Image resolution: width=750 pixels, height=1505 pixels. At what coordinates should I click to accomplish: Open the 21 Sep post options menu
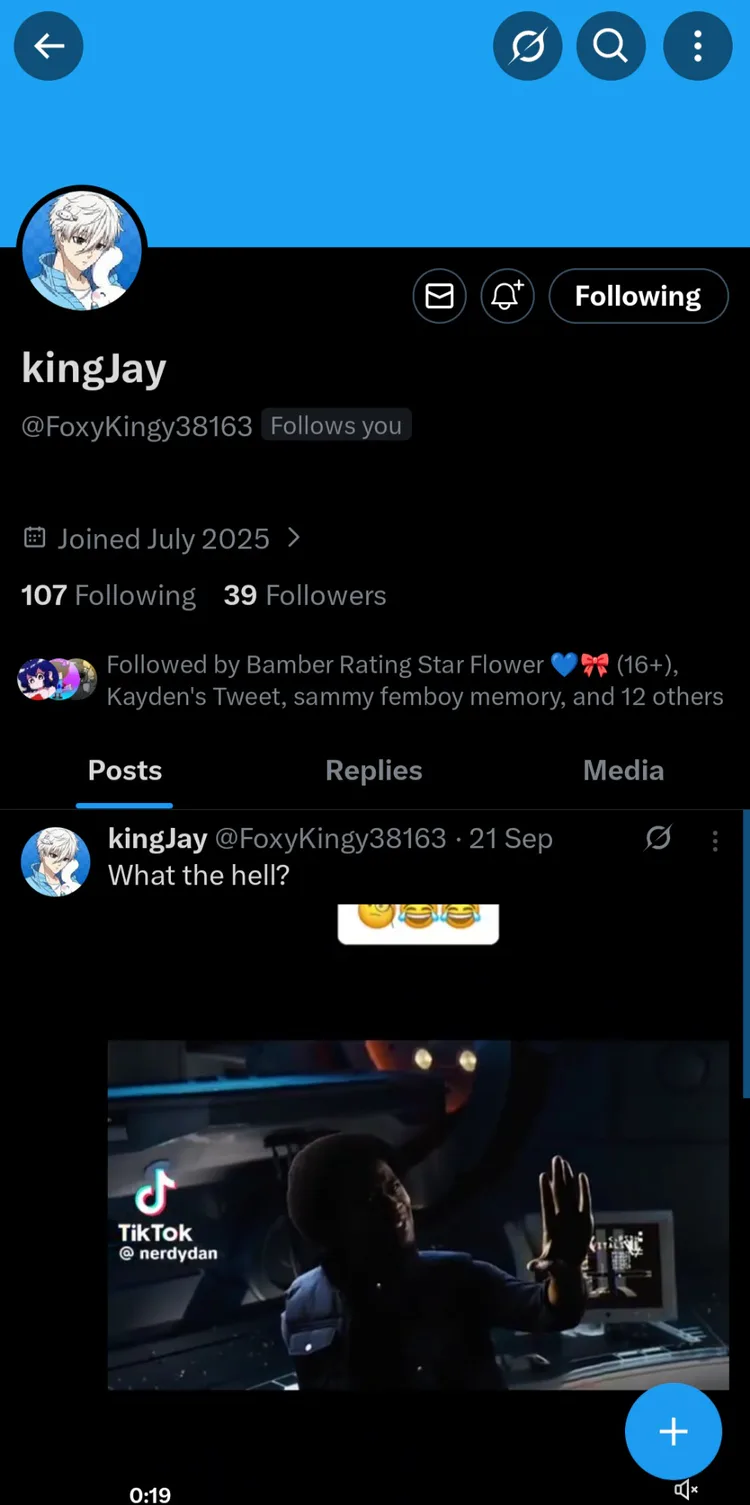[715, 841]
